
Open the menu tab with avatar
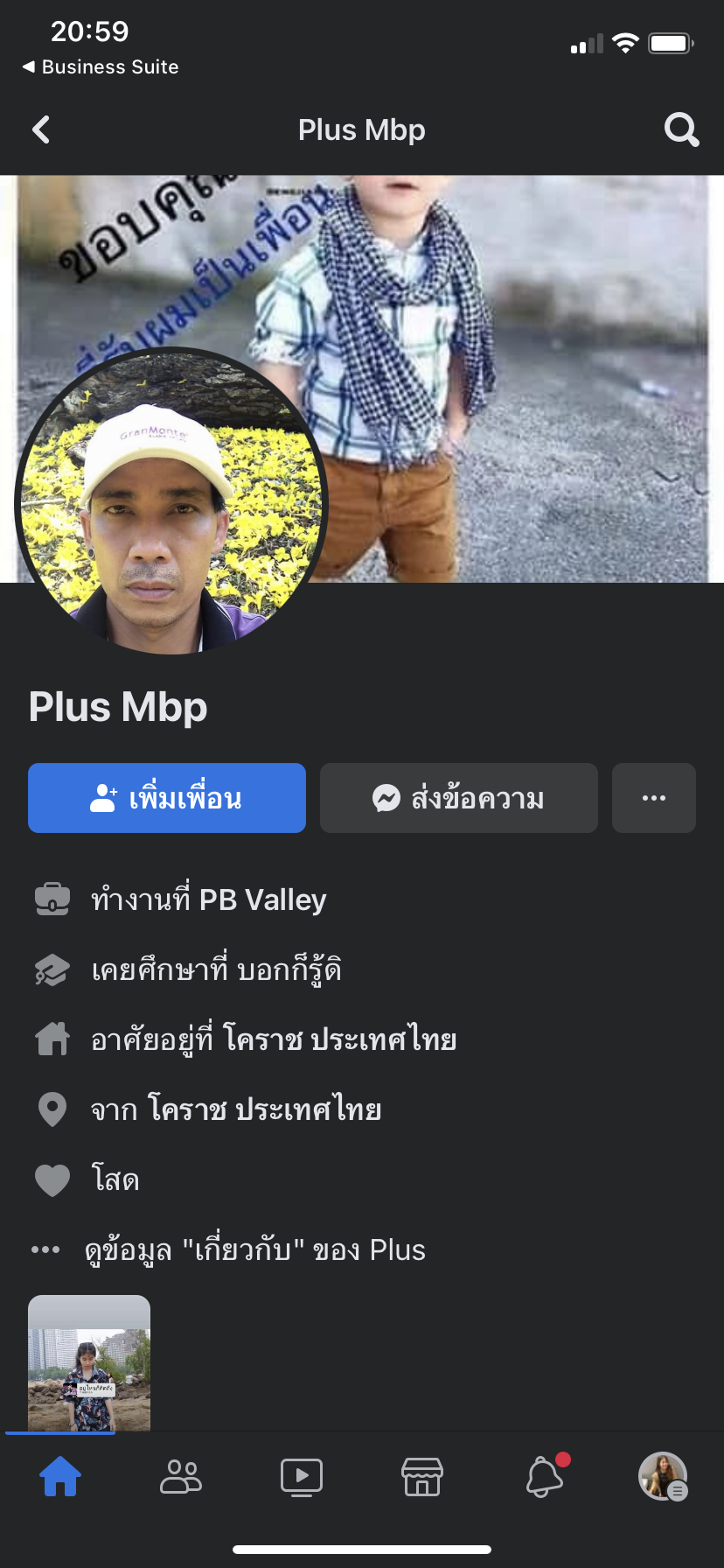pyautogui.click(x=663, y=1477)
